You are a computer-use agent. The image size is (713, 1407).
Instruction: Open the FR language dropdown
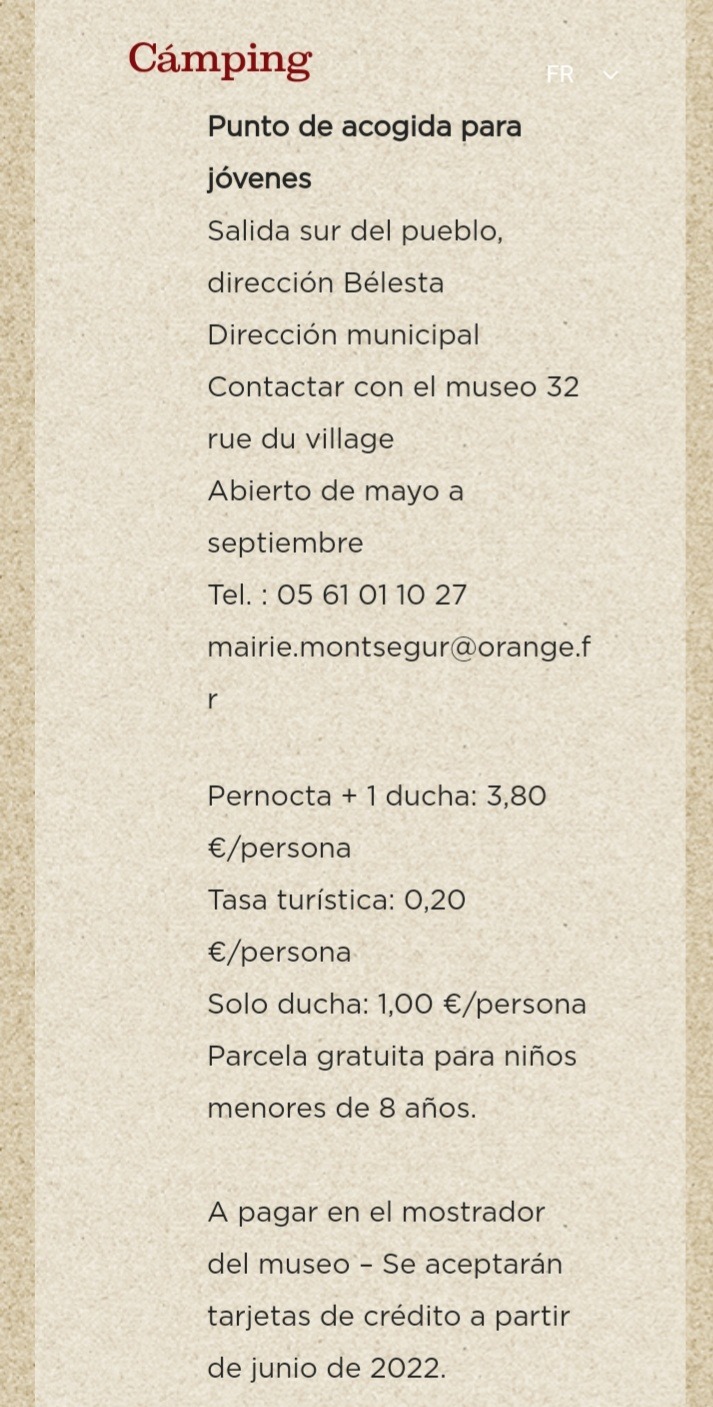[x=582, y=75]
